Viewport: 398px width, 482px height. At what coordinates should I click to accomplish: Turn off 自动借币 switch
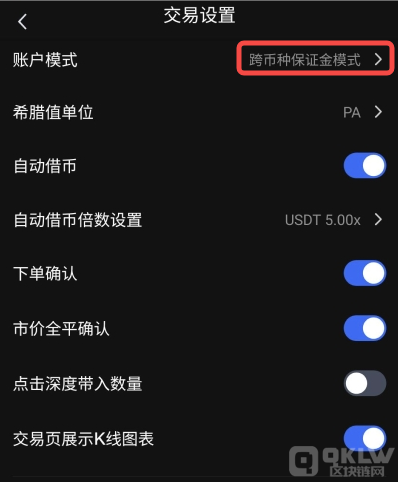(x=365, y=165)
